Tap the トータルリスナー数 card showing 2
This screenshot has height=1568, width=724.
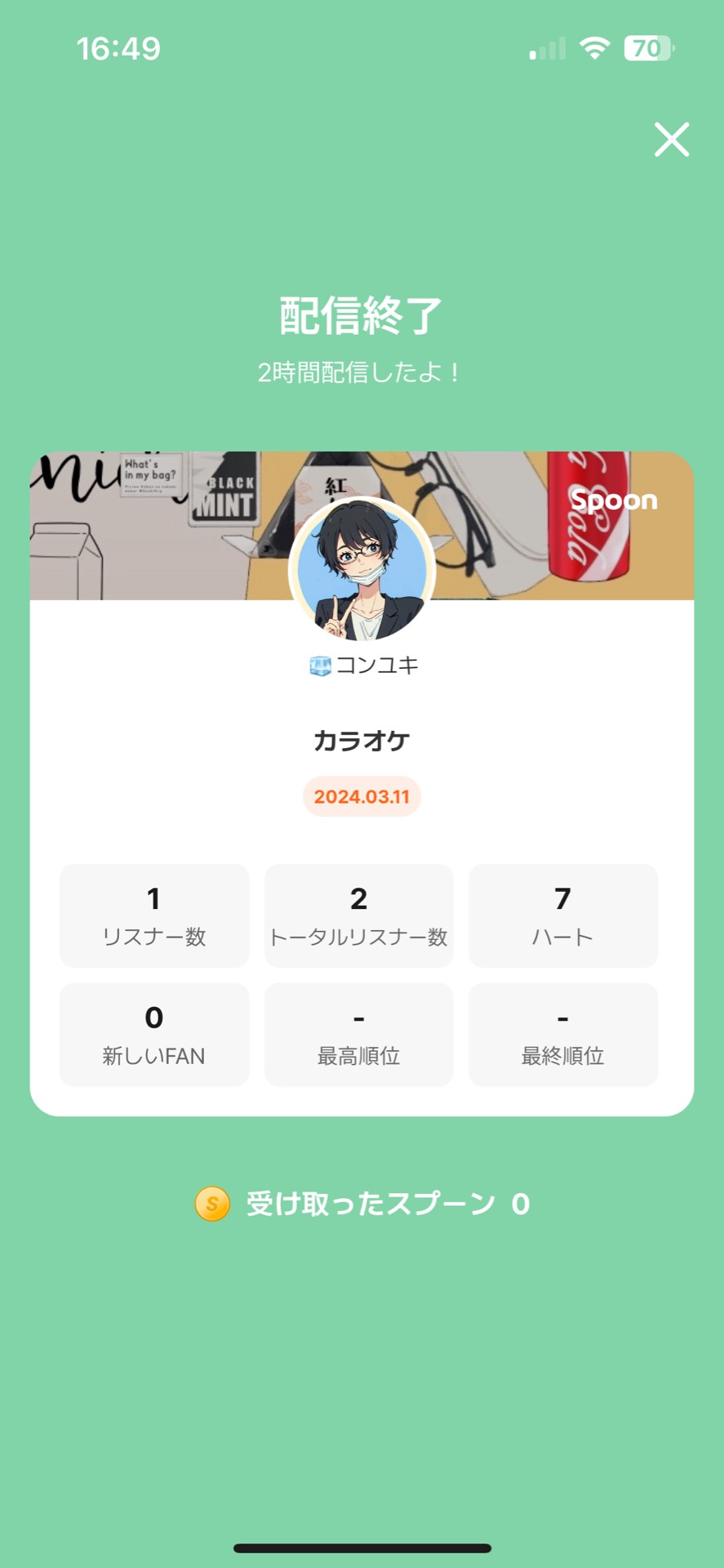click(x=358, y=915)
